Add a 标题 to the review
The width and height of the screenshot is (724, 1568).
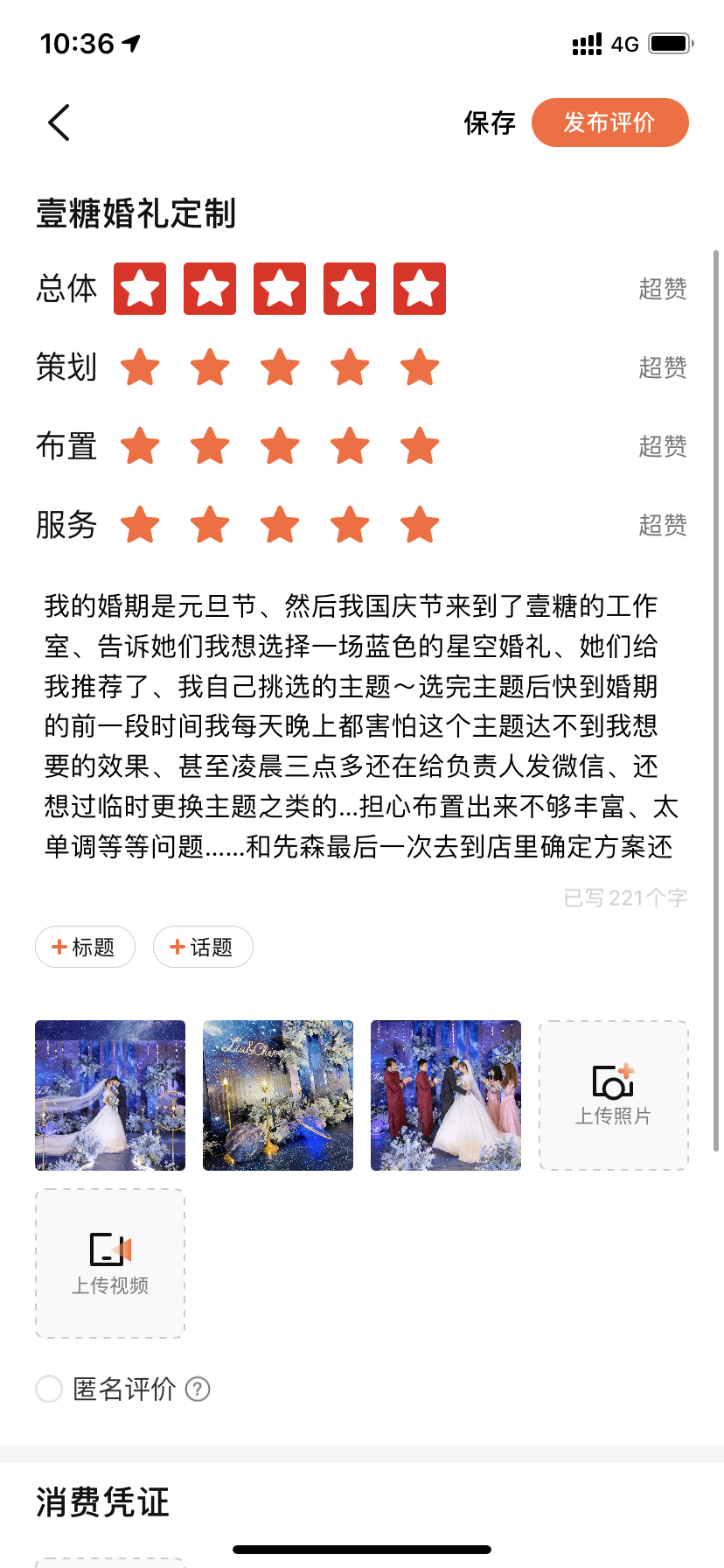tap(85, 947)
